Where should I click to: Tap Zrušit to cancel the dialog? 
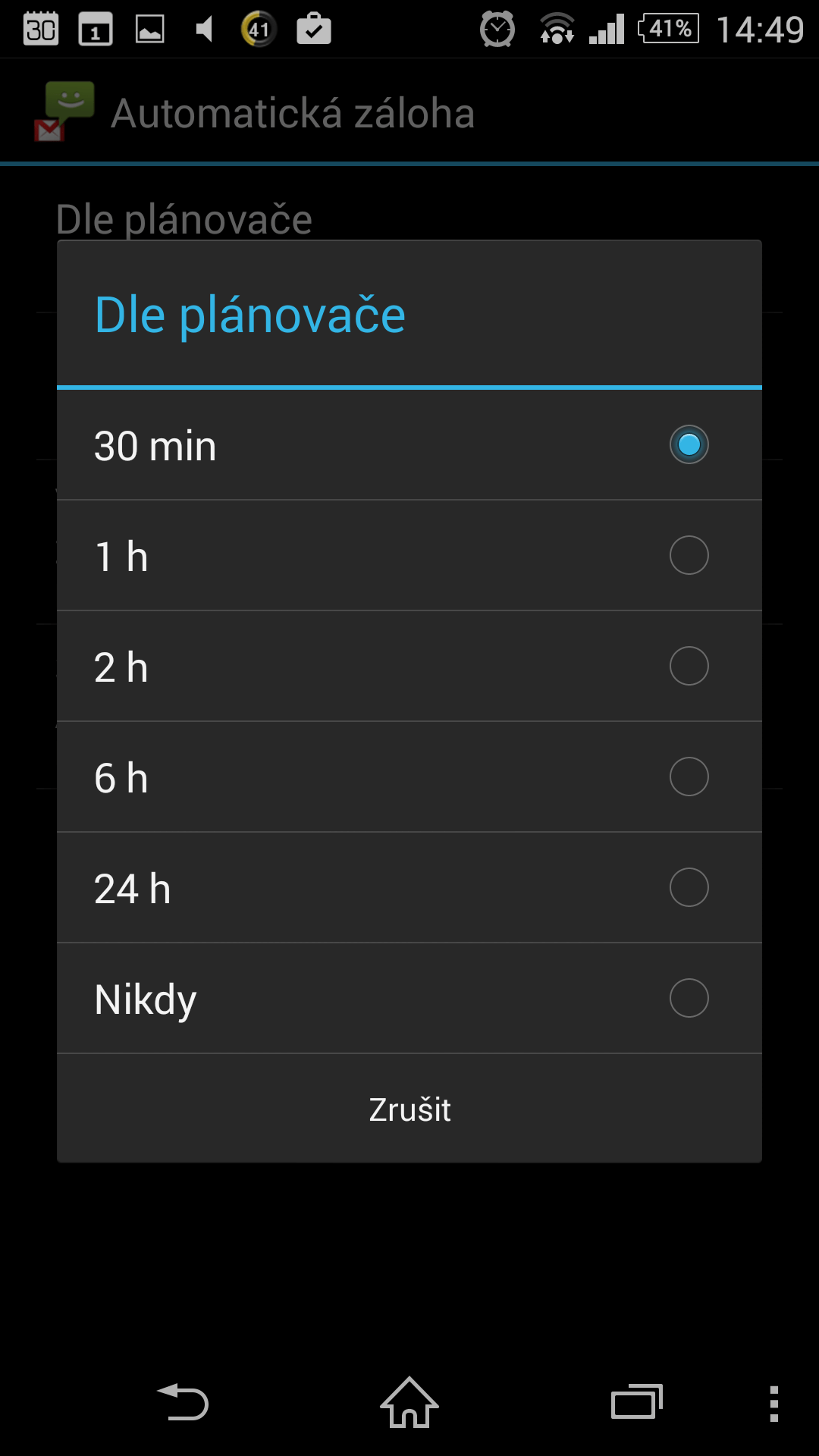(x=409, y=1109)
